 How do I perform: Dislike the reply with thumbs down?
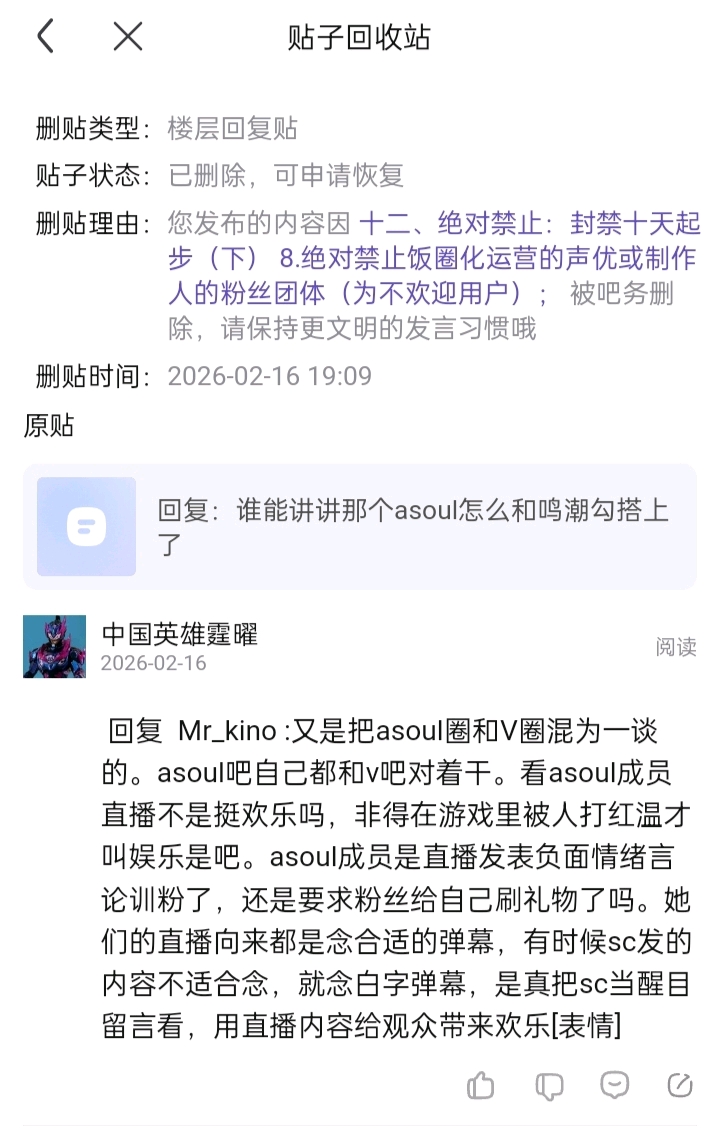(549, 1086)
